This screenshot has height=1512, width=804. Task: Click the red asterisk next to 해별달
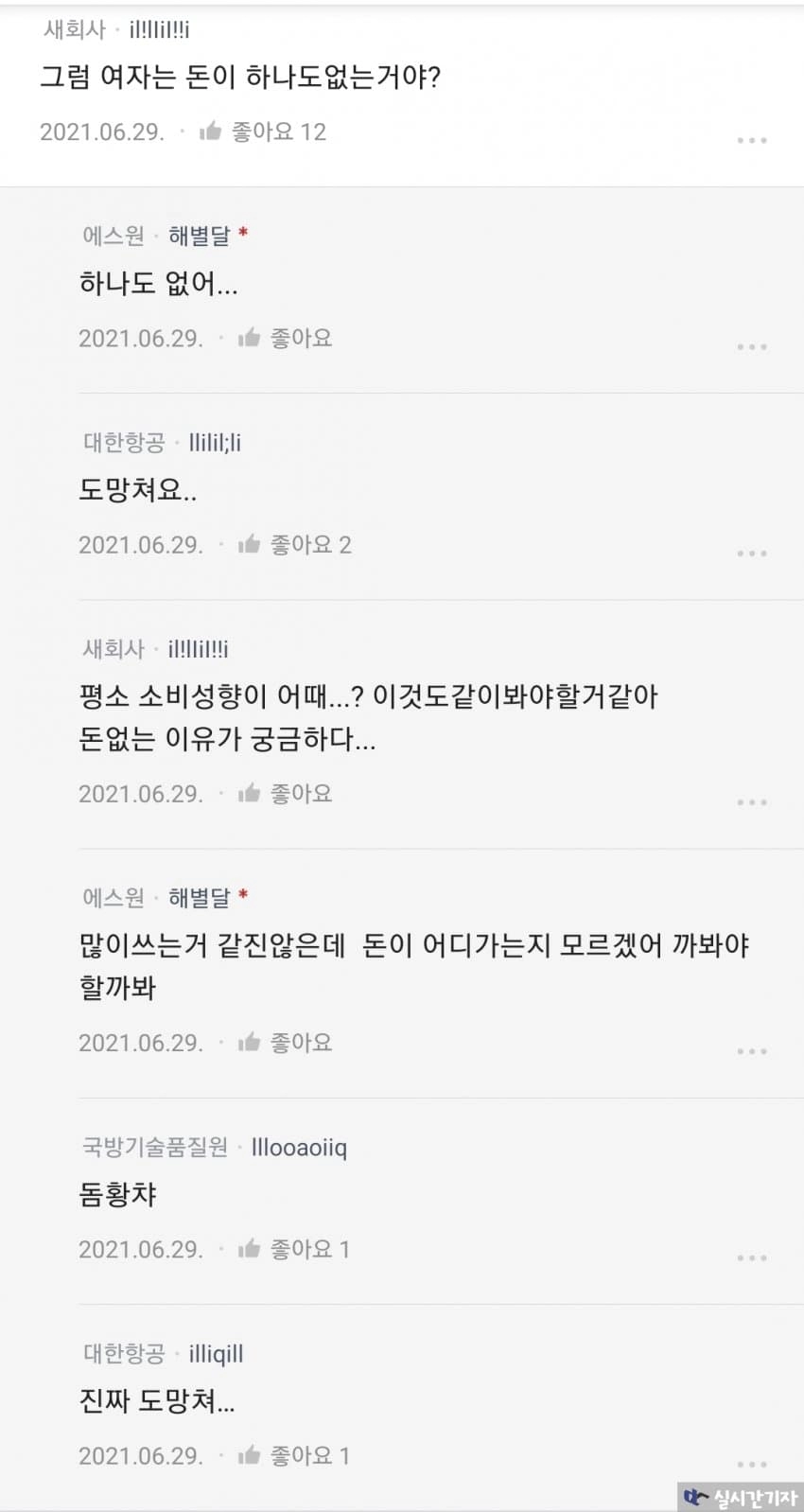[x=247, y=232]
